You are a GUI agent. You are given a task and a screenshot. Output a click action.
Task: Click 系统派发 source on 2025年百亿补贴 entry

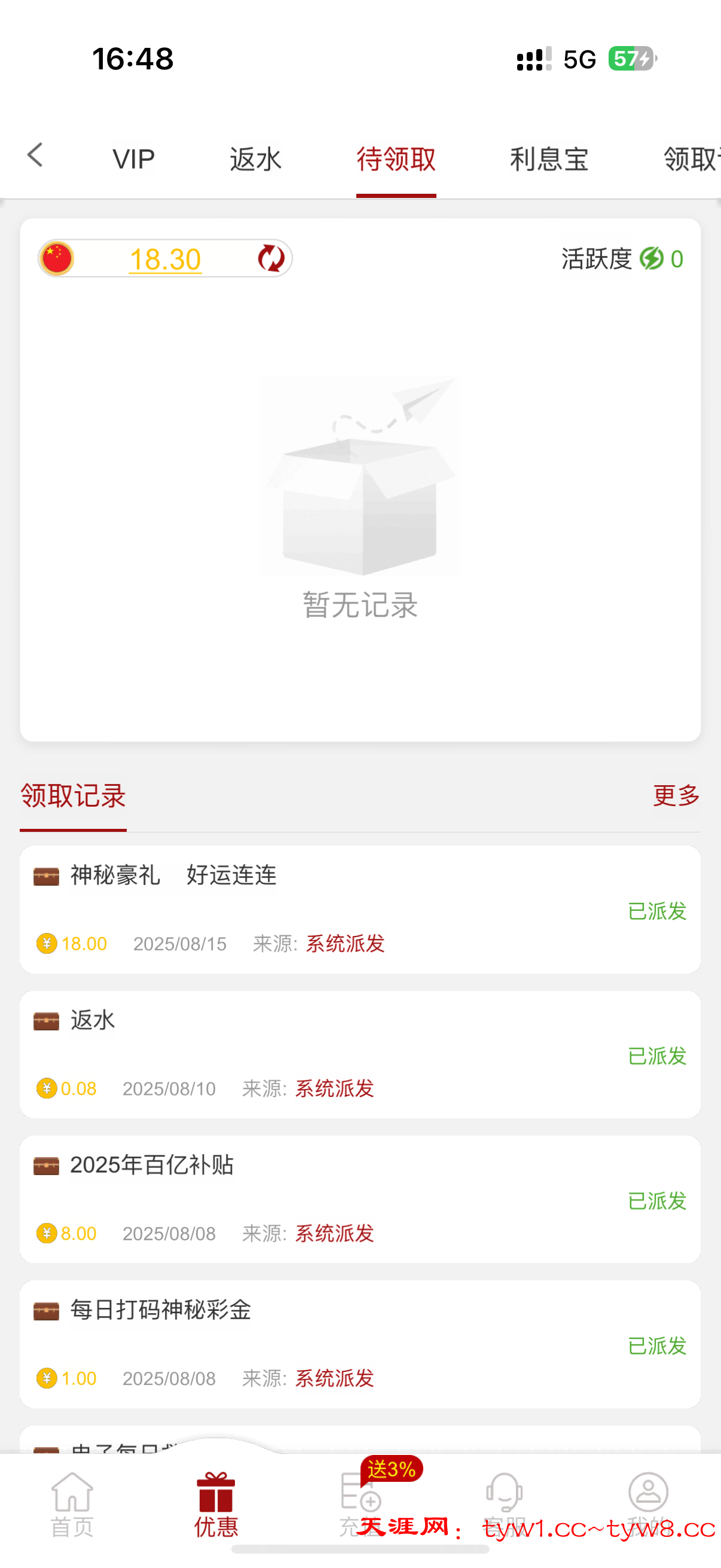(334, 1234)
